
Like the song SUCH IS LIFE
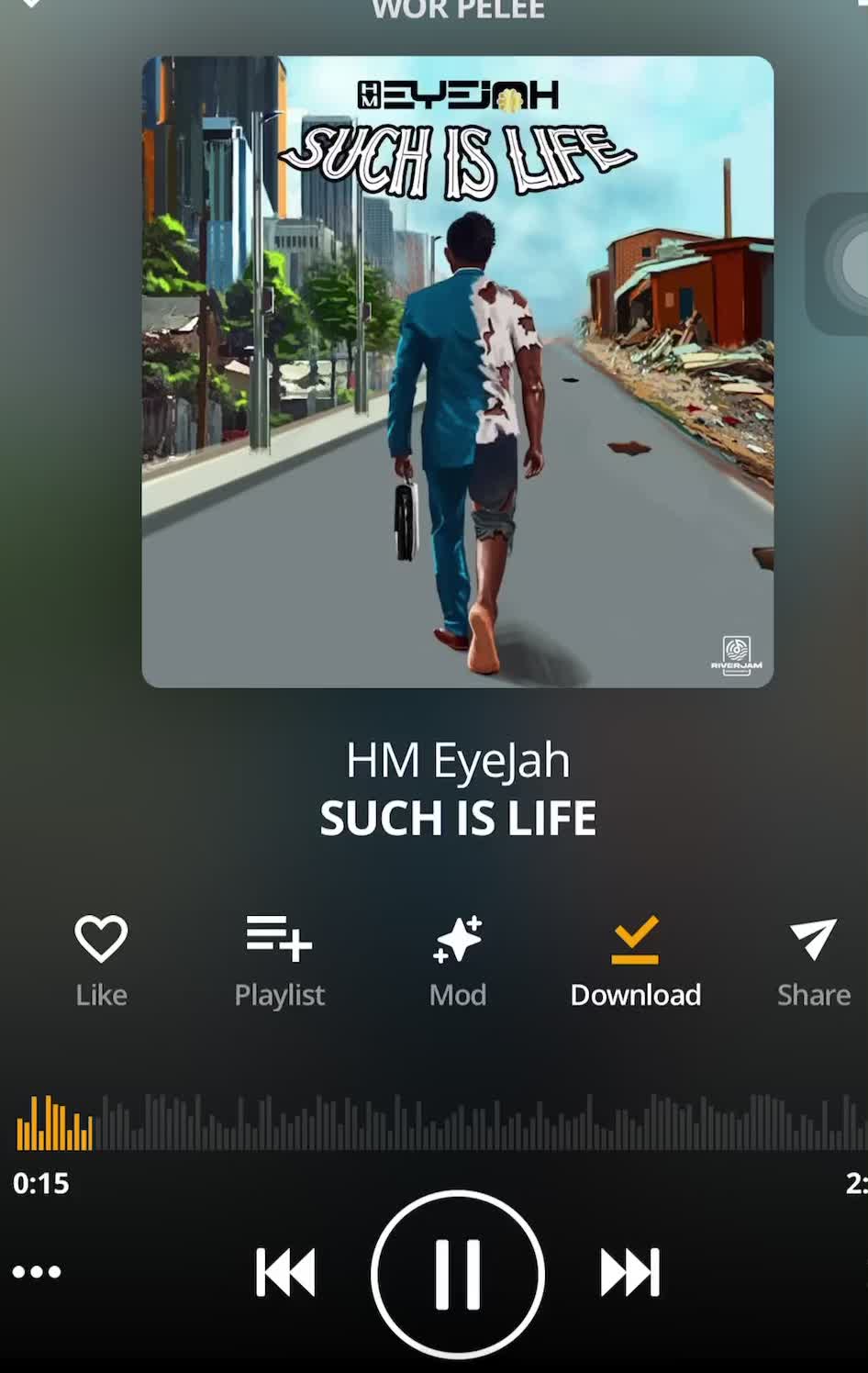point(101,959)
